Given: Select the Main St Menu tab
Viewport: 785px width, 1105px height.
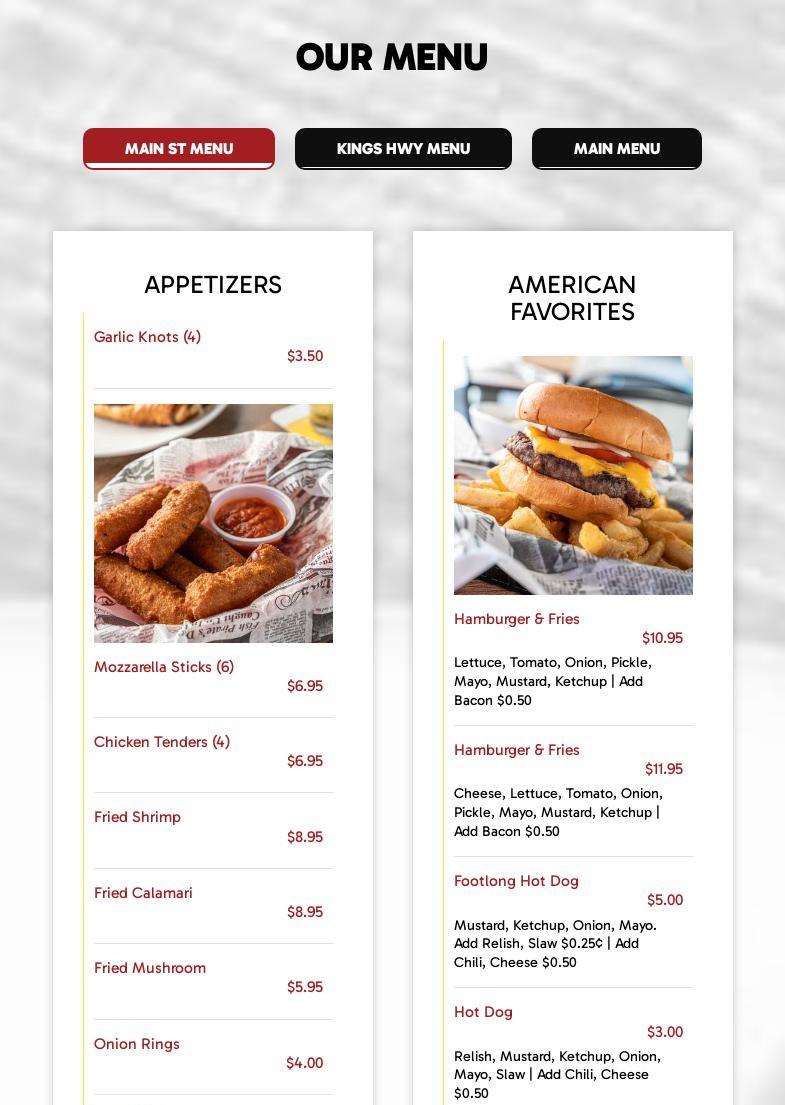Looking at the screenshot, I should pyautogui.click(x=179, y=149).
